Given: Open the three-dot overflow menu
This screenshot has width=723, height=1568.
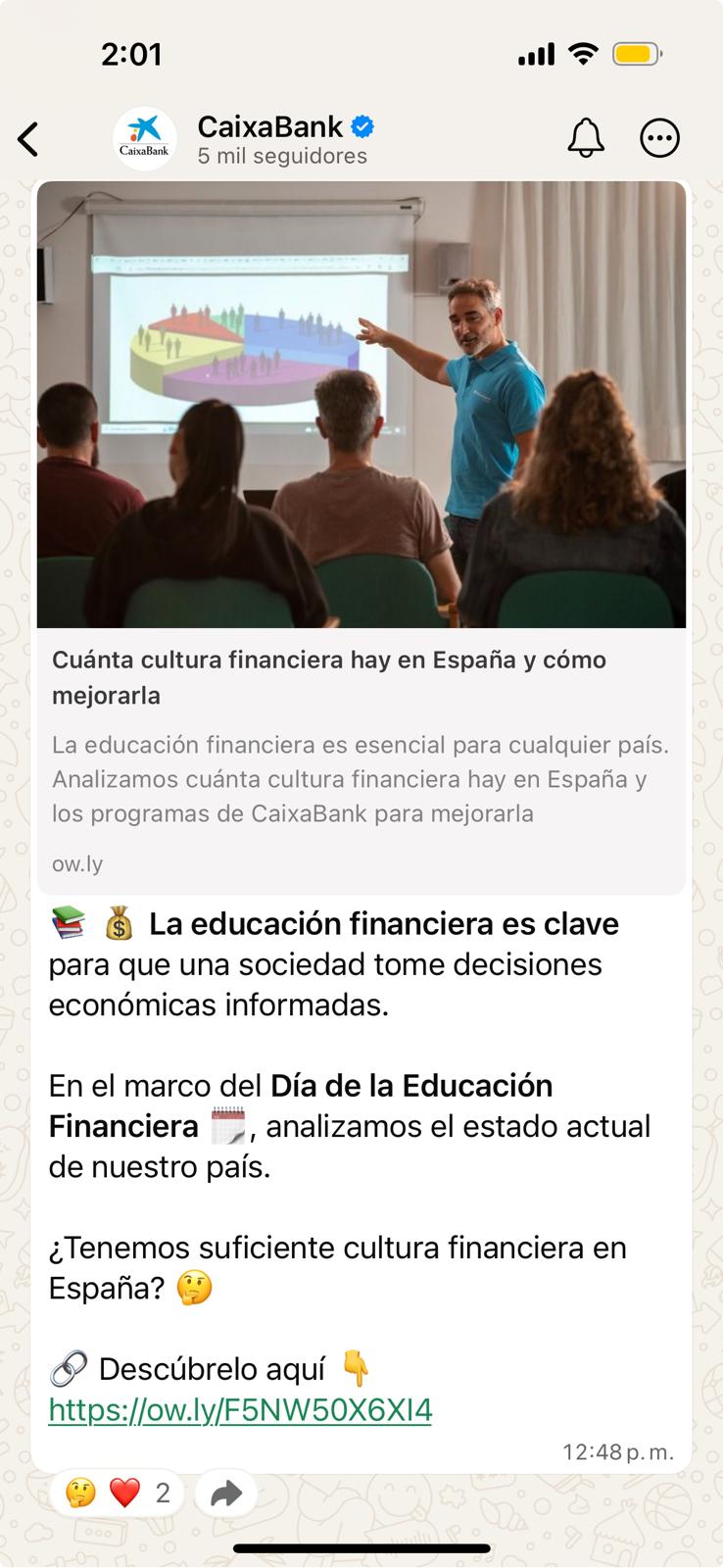Looking at the screenshot, I should tap(659, 138).
